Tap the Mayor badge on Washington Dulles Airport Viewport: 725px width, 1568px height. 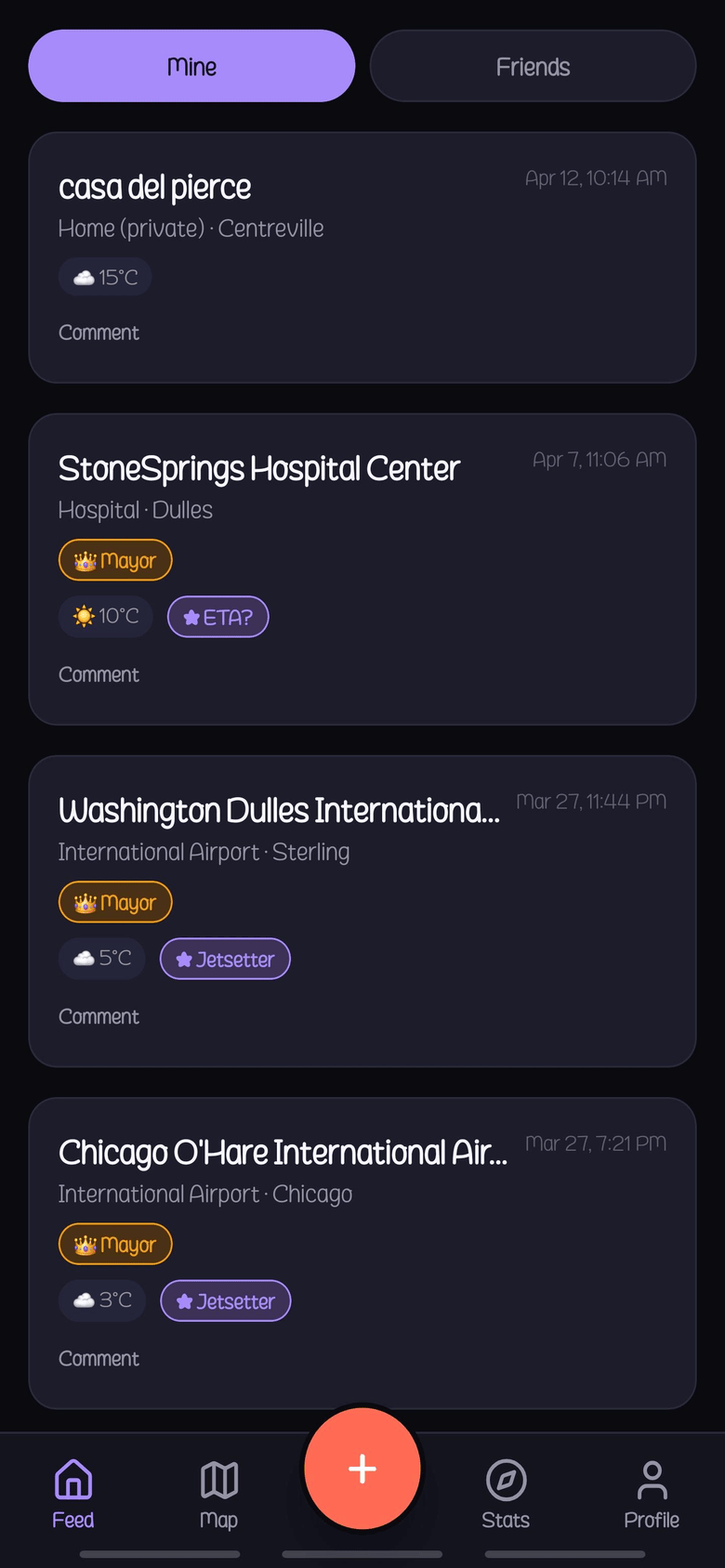pos(115,901)
